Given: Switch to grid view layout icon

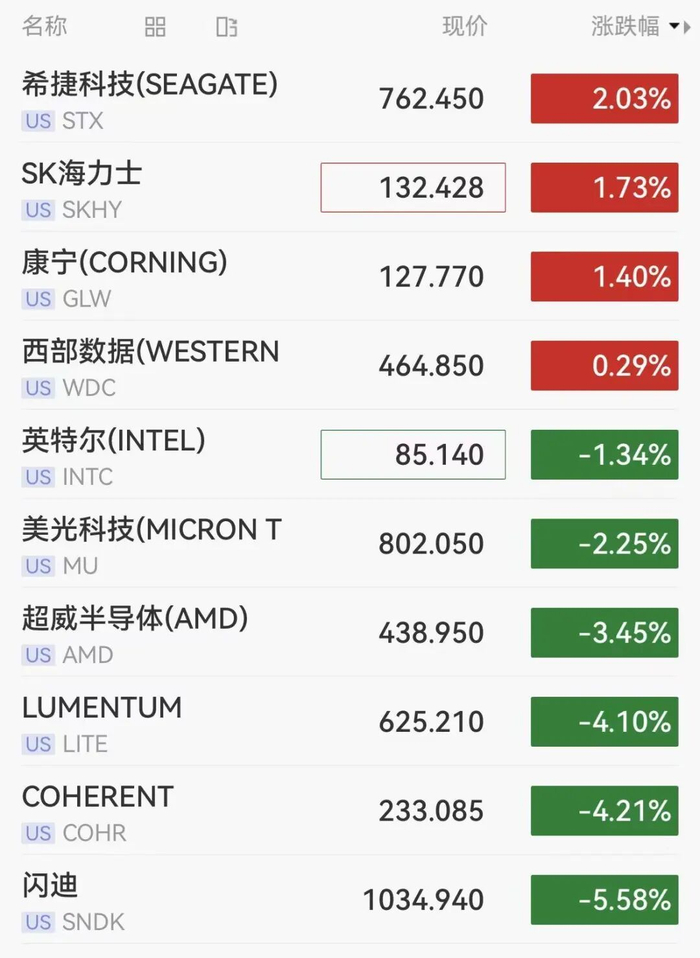Looking at the screenshot, I should tap(155, 27).
